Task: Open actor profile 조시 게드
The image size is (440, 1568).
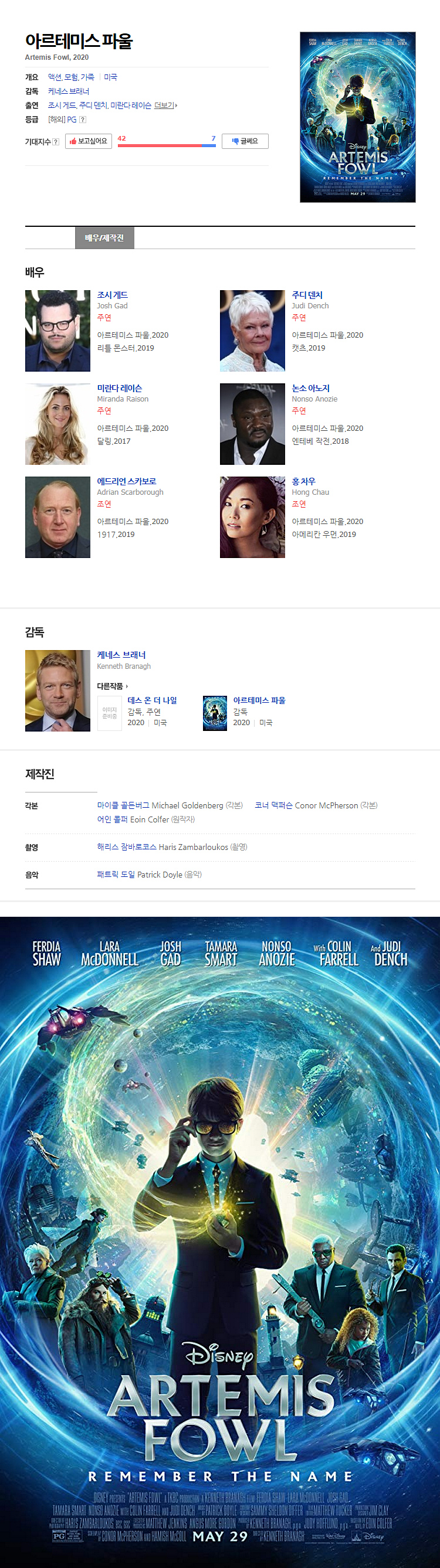Action: (112, 295)
